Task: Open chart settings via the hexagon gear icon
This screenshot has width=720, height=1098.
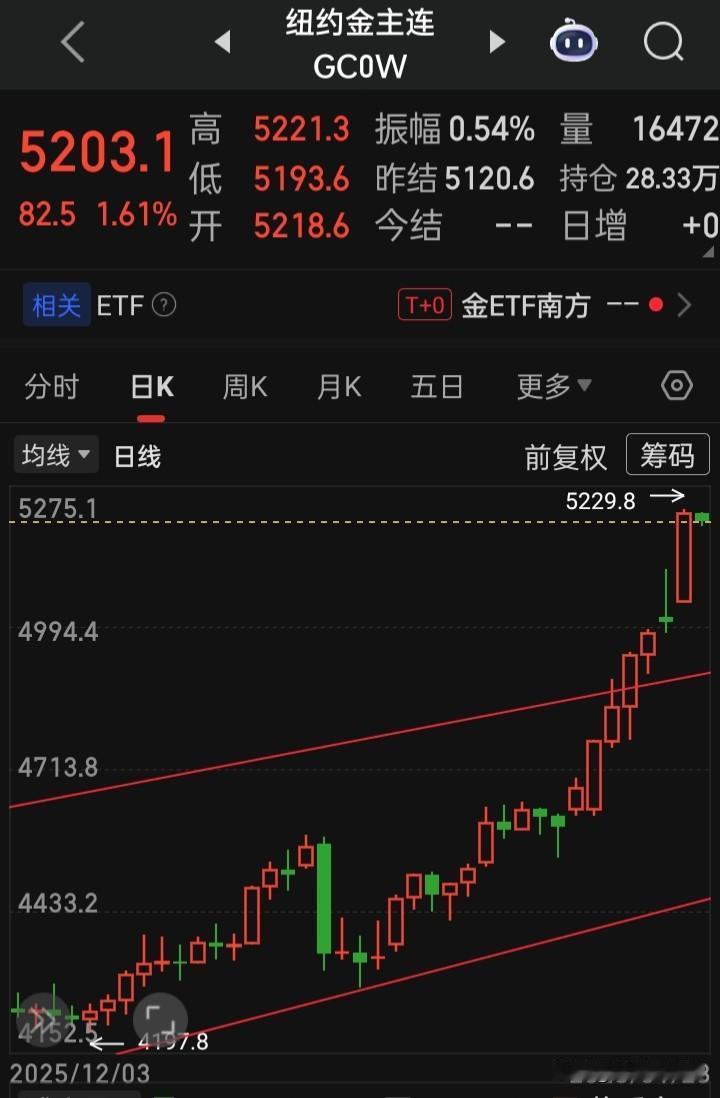Action: (676, 386)
